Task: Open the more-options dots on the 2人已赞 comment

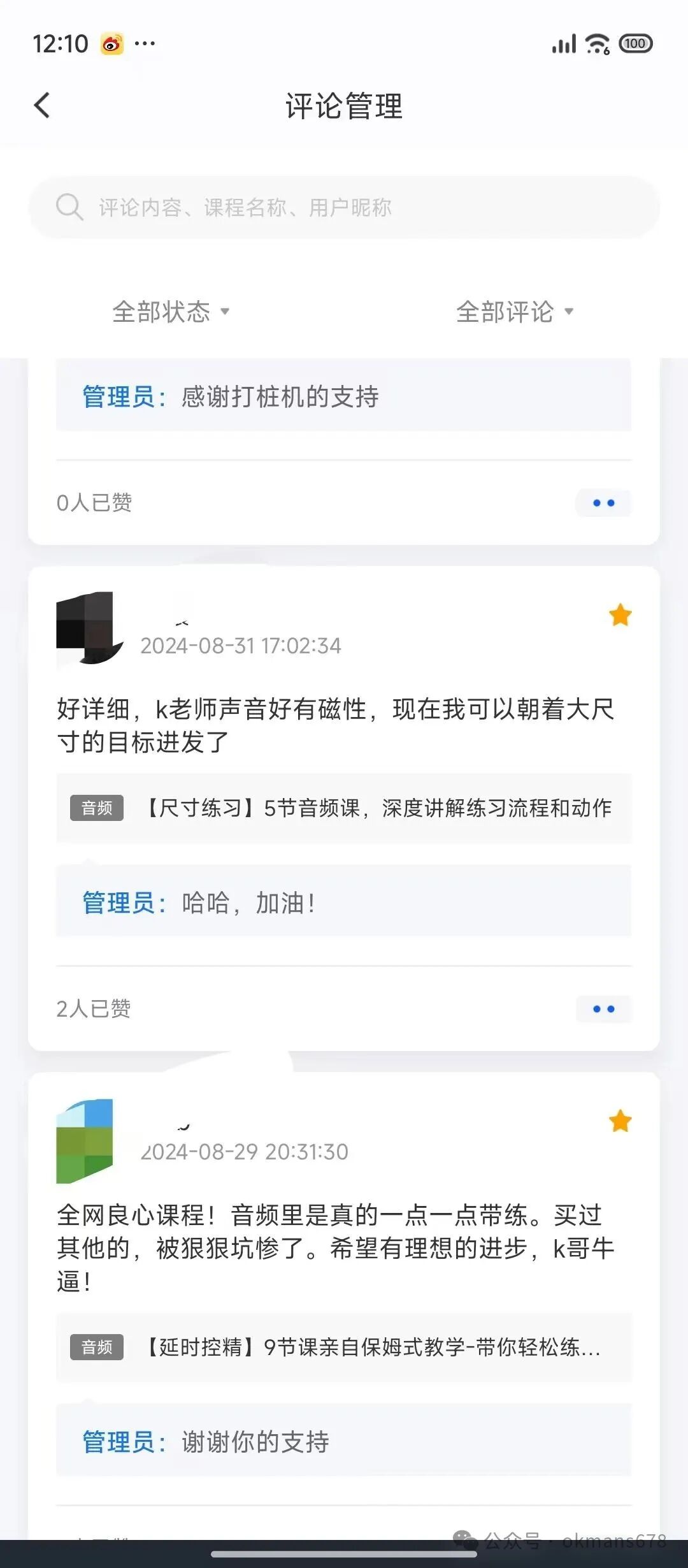Action: click(x=603, y=1009)
